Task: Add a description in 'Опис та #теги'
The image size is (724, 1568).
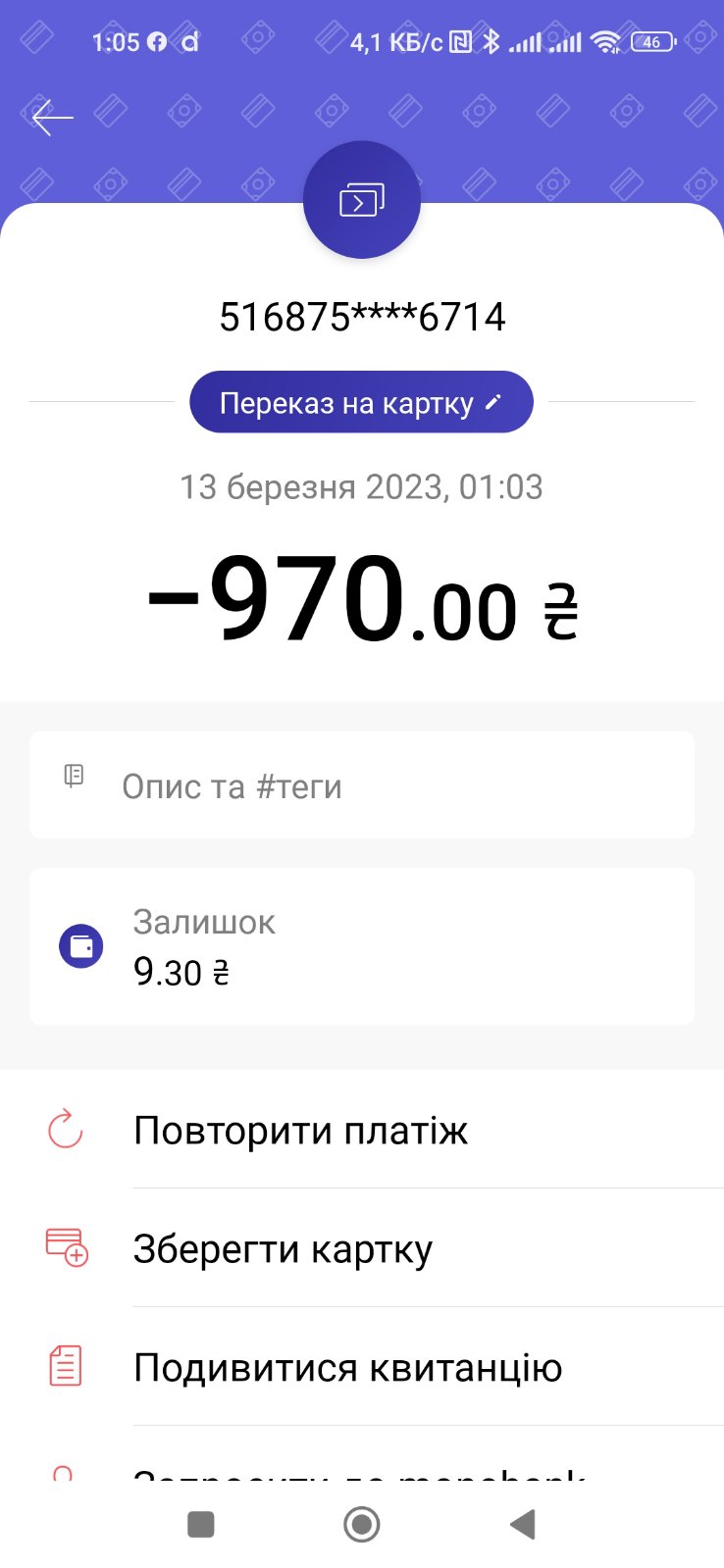Action: (361, 785)
